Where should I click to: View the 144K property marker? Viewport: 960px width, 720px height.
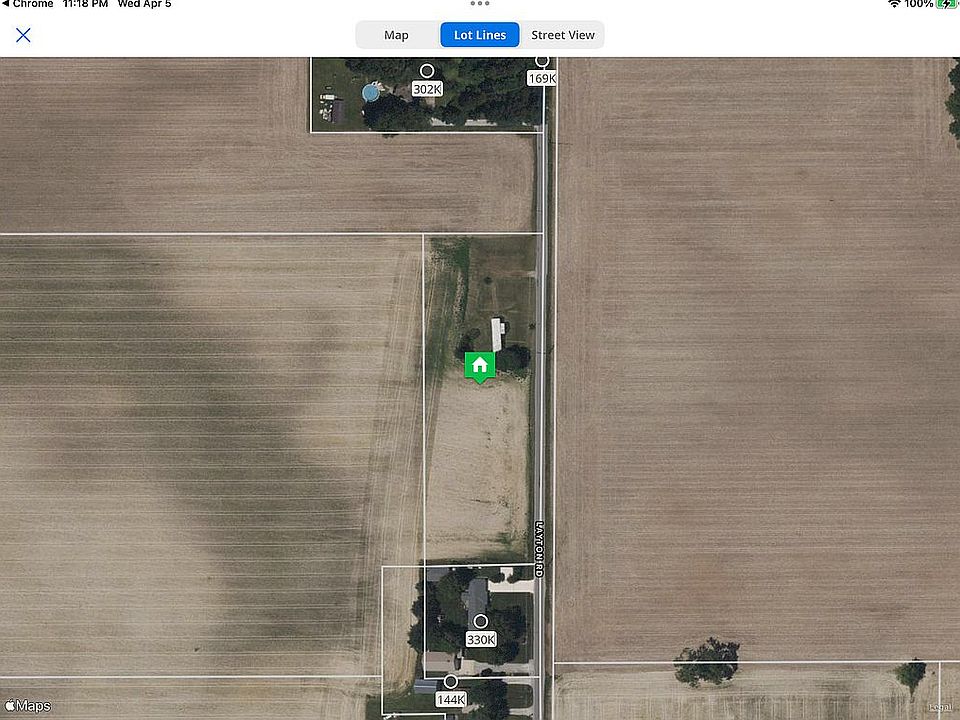[451, 690]
